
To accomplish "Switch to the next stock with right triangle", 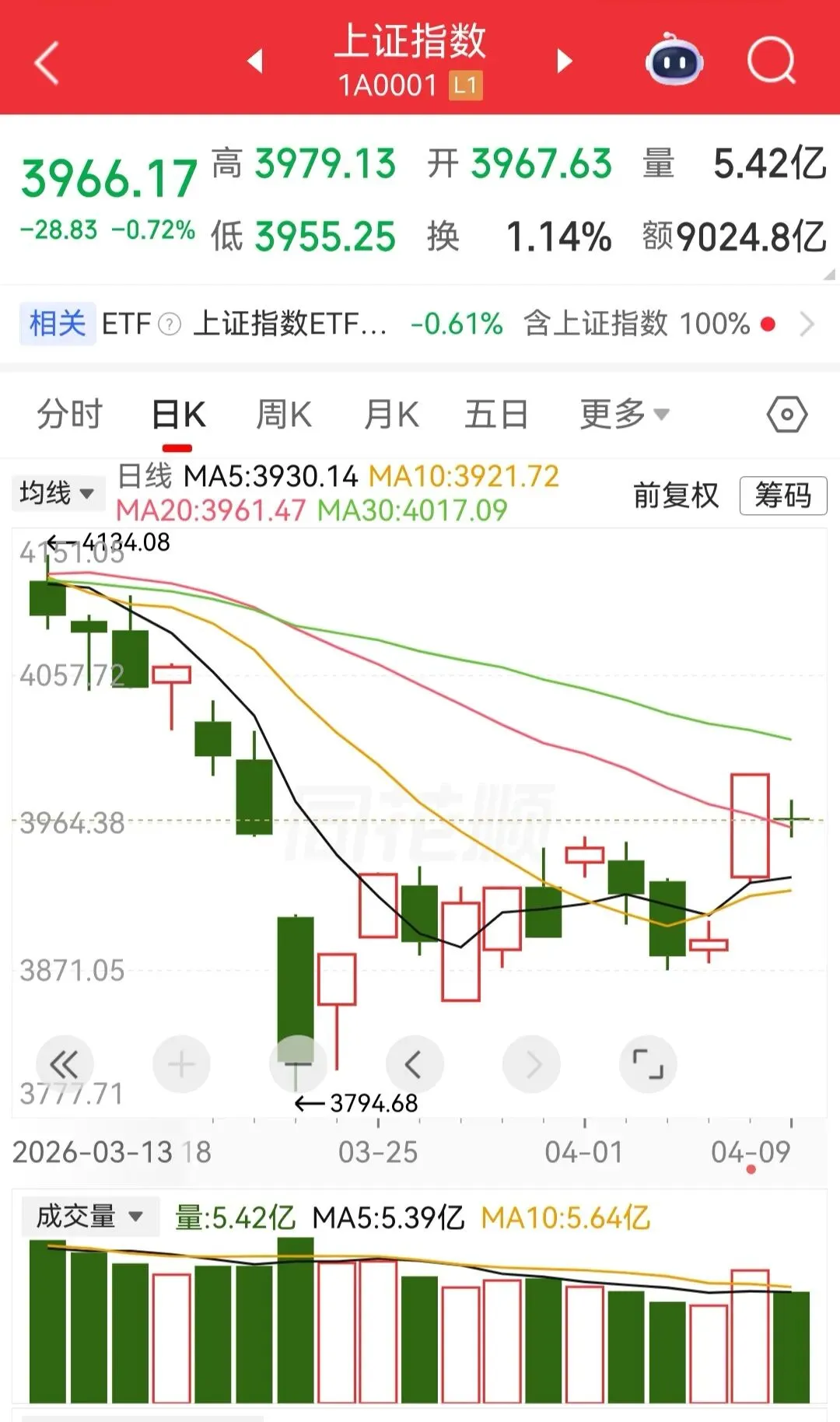I will (565, 61).
